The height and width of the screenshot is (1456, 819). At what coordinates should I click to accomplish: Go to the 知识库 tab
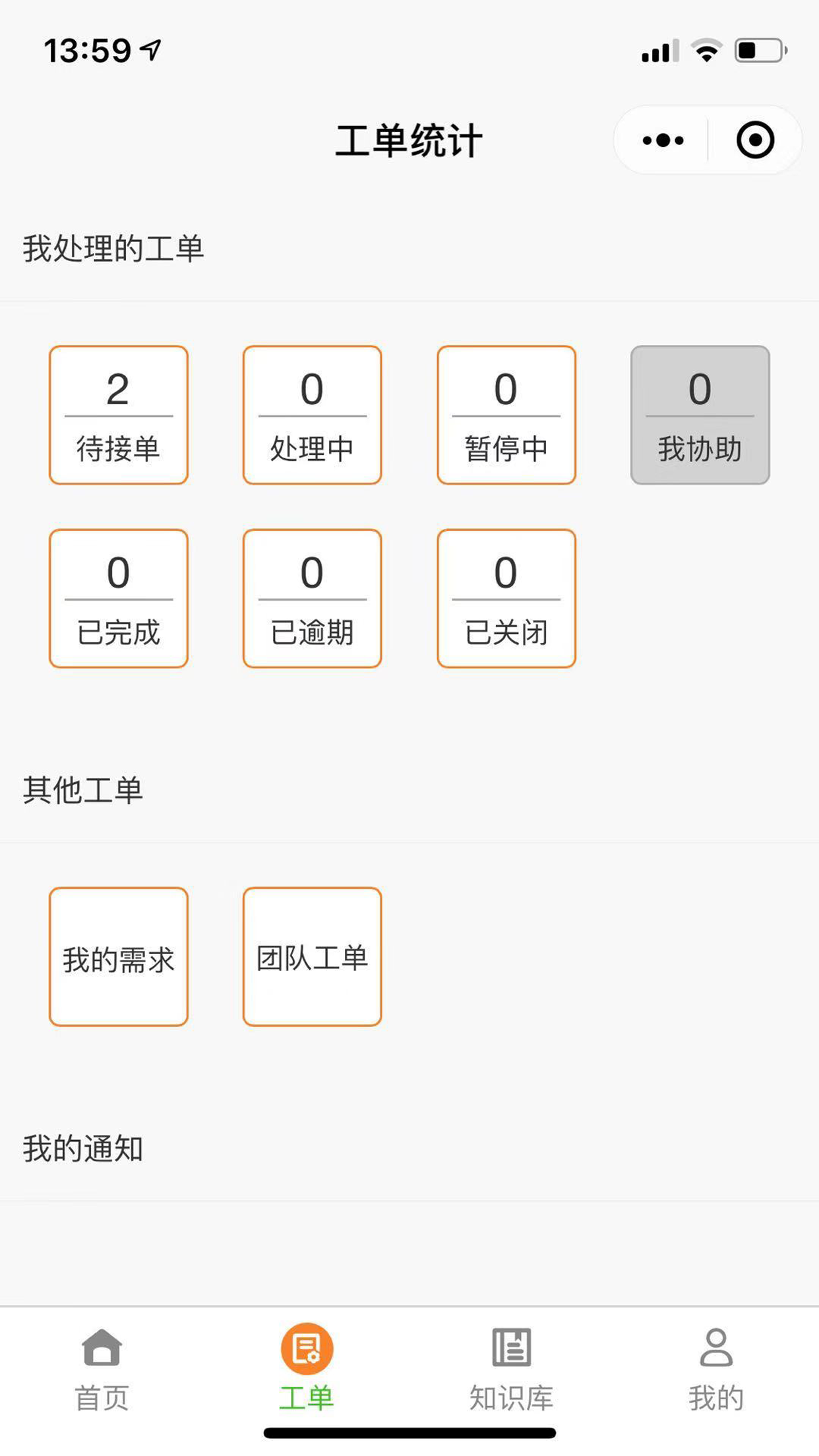pos(512,1370)
